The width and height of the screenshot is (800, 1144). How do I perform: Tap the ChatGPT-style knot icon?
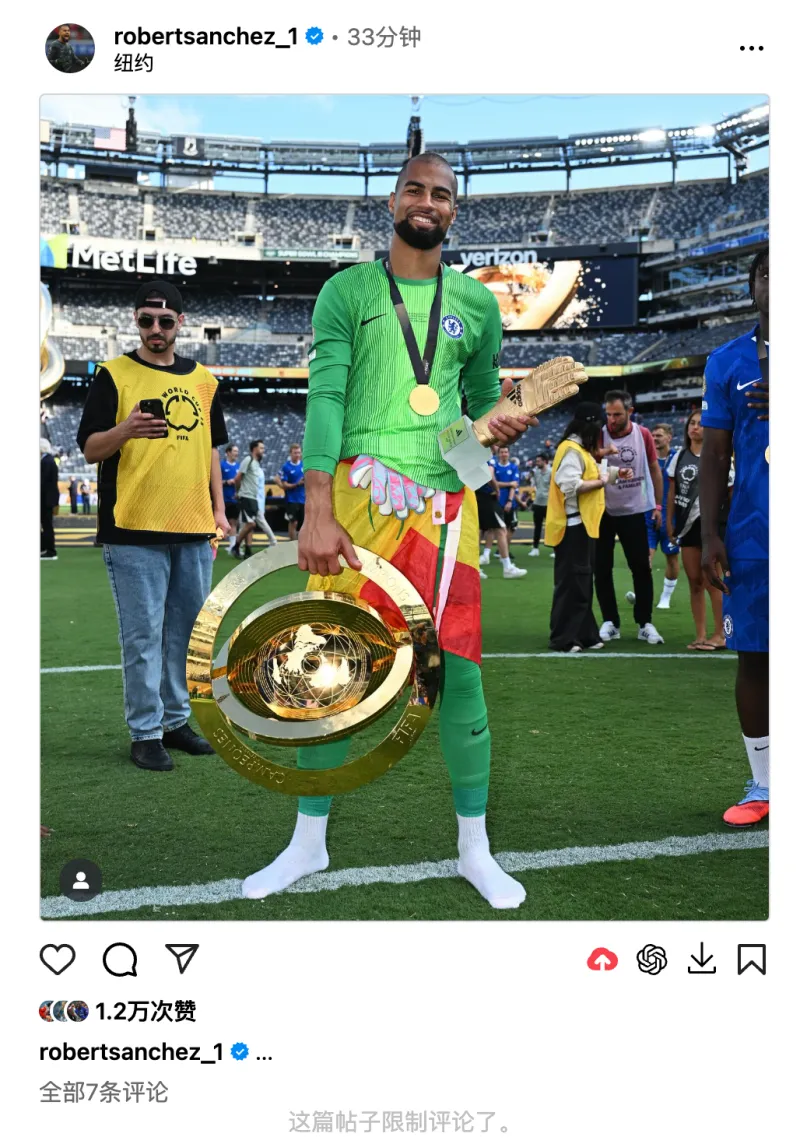pos(652,959)
